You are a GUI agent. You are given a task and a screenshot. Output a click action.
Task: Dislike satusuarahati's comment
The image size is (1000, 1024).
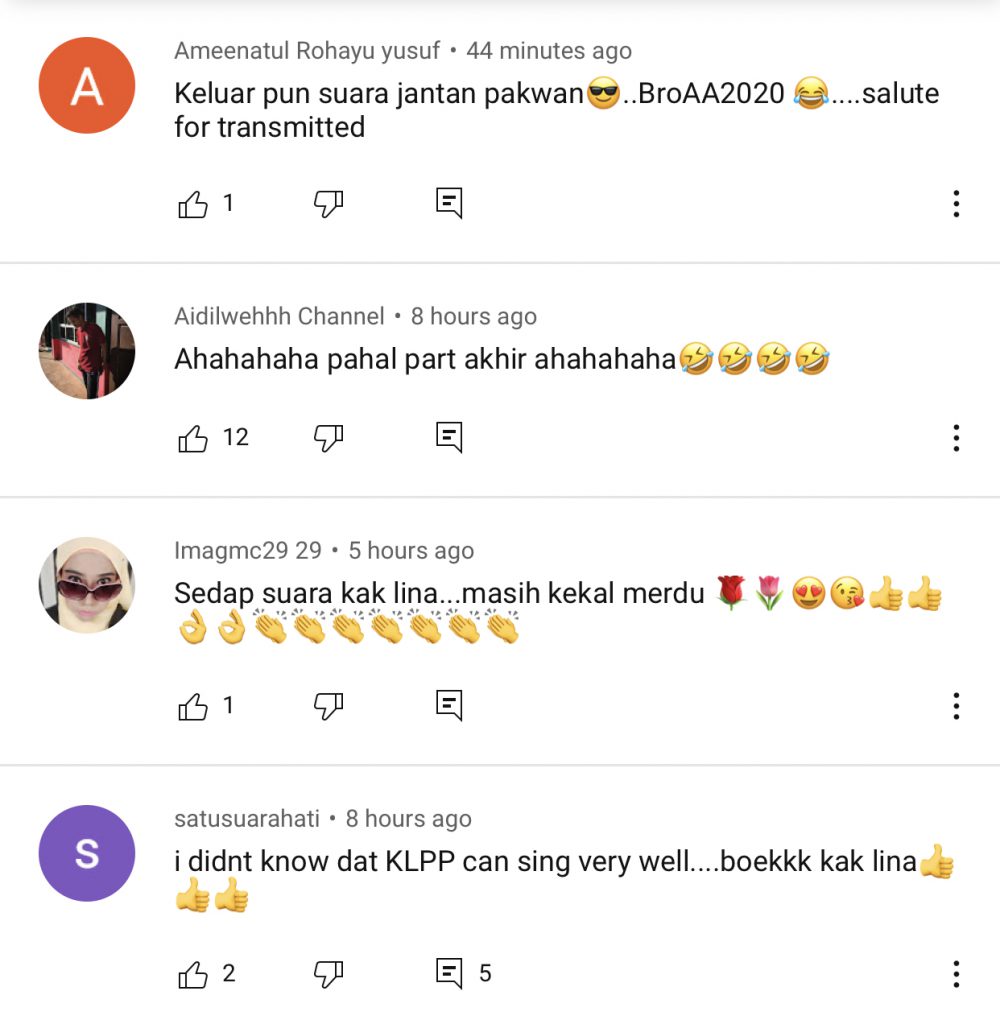click(328, 974)
